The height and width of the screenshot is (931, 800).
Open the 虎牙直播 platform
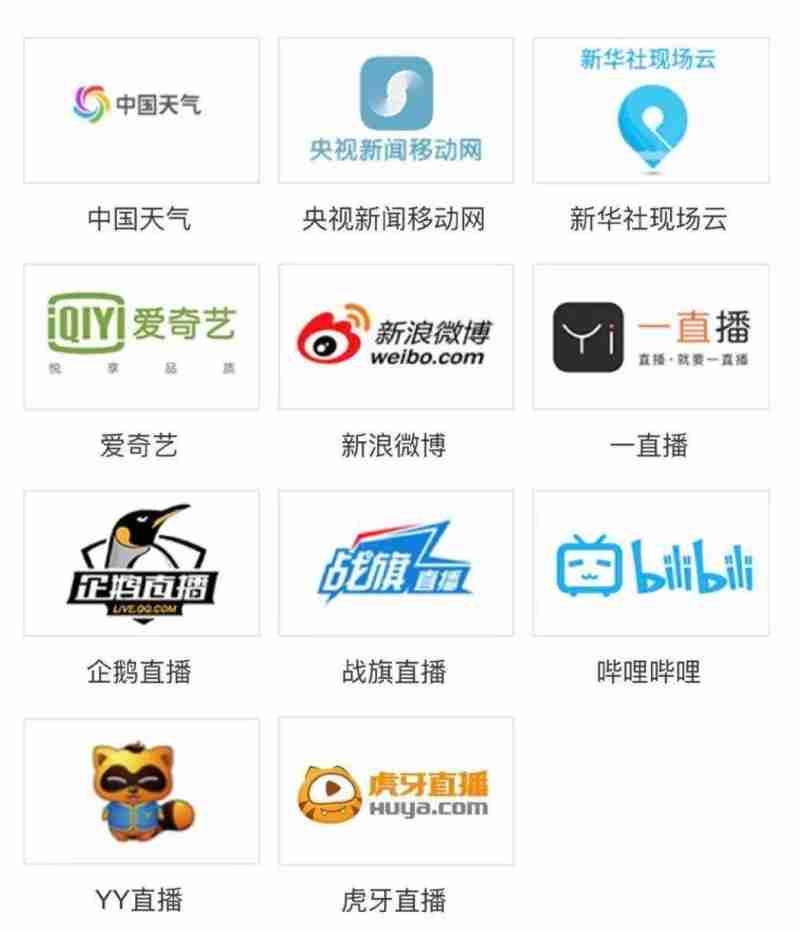(396, 791)
